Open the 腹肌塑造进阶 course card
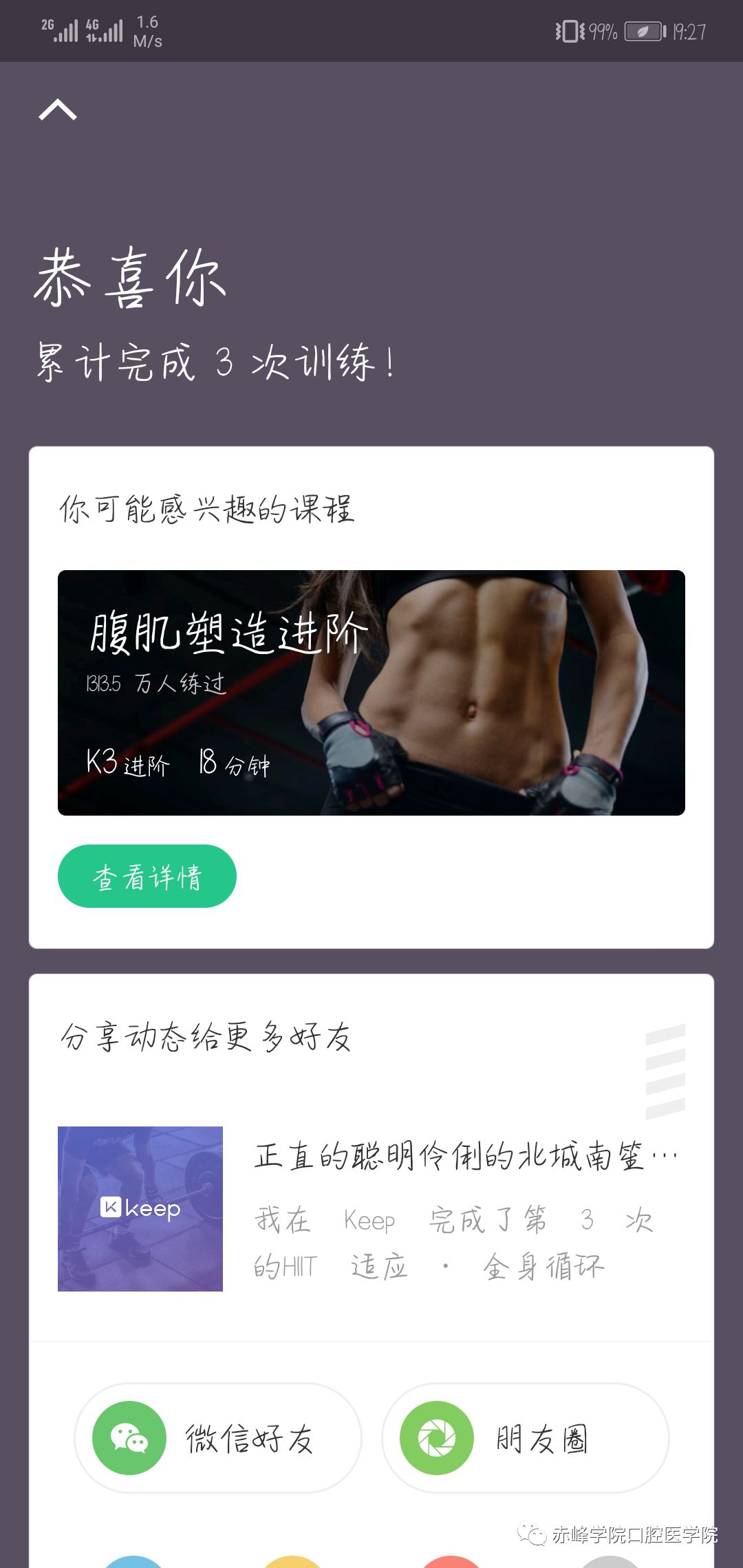This screenshot has height=1568, width=743. click(371, 693)
